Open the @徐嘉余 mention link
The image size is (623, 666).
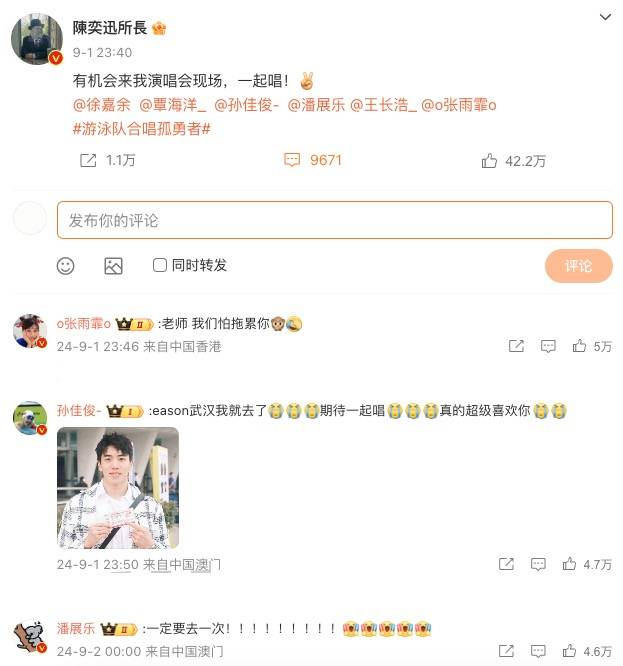click(102, 105)
